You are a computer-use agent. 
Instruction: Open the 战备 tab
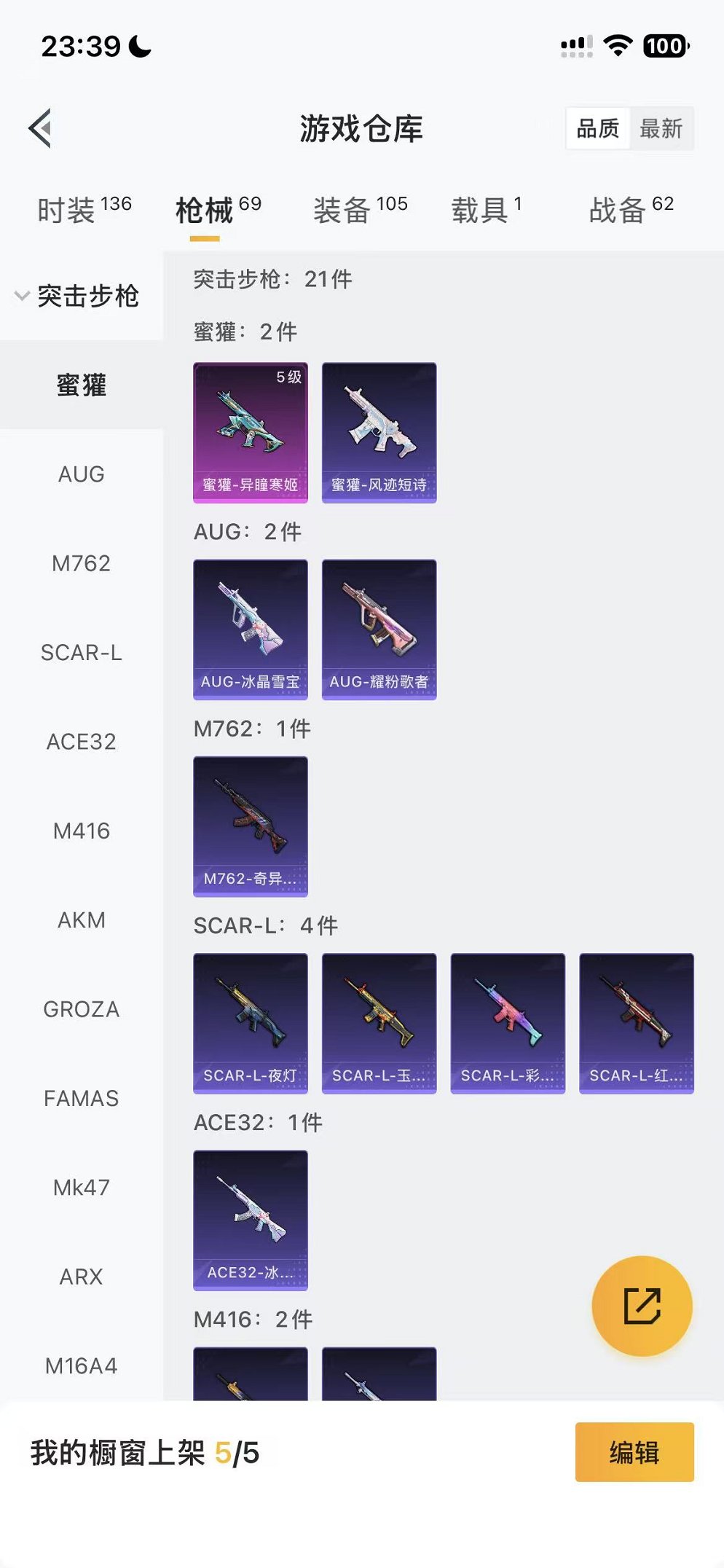[631, 210]
